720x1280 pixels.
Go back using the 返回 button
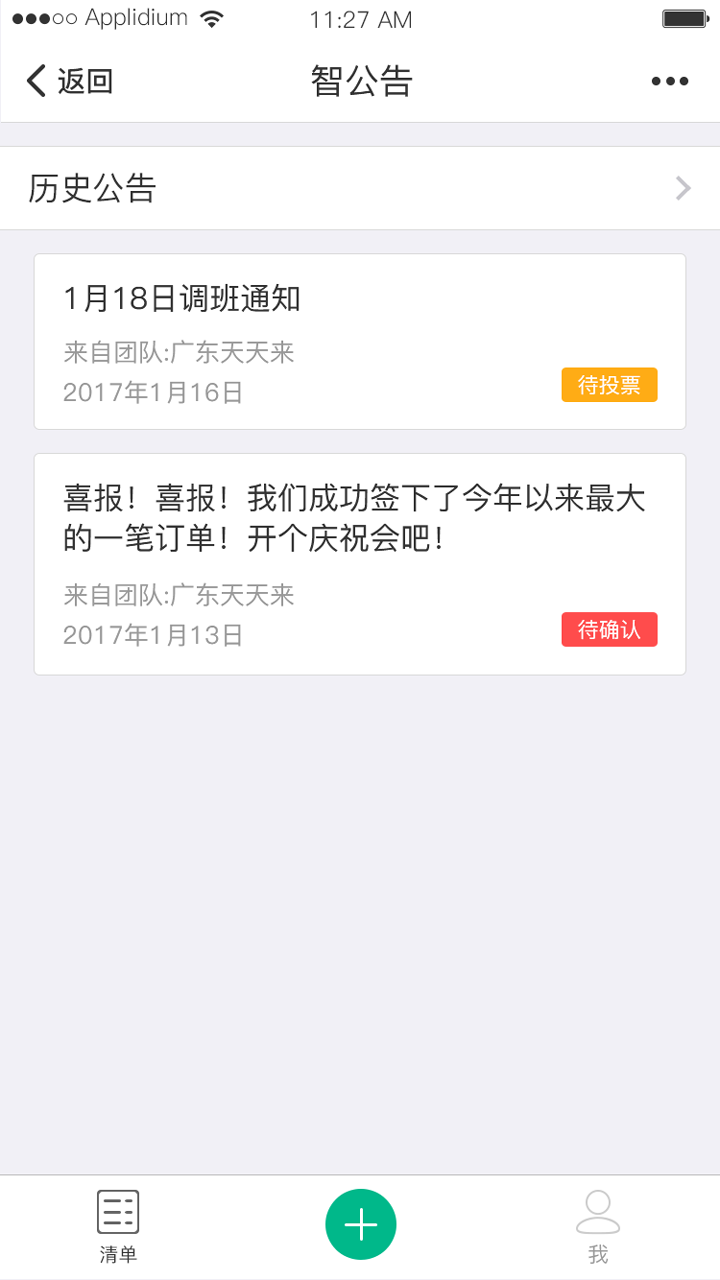click(x=70, y=81)
